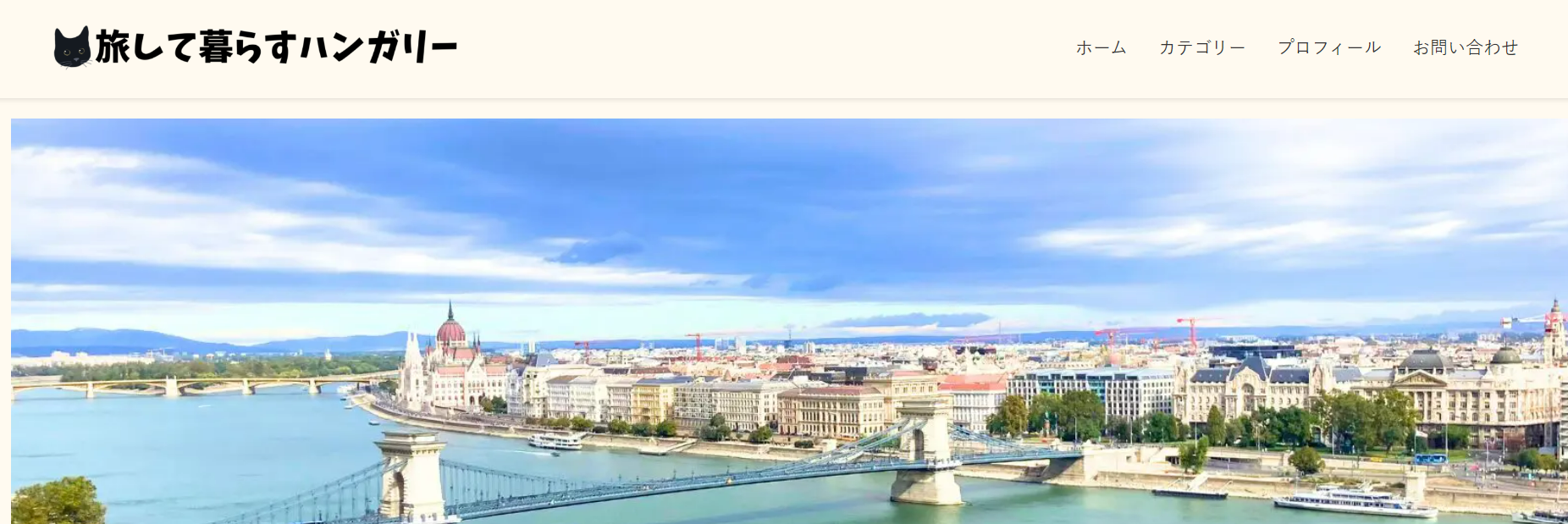
Task: Open the カテゴリー menu item
Action: point(1201,47)
